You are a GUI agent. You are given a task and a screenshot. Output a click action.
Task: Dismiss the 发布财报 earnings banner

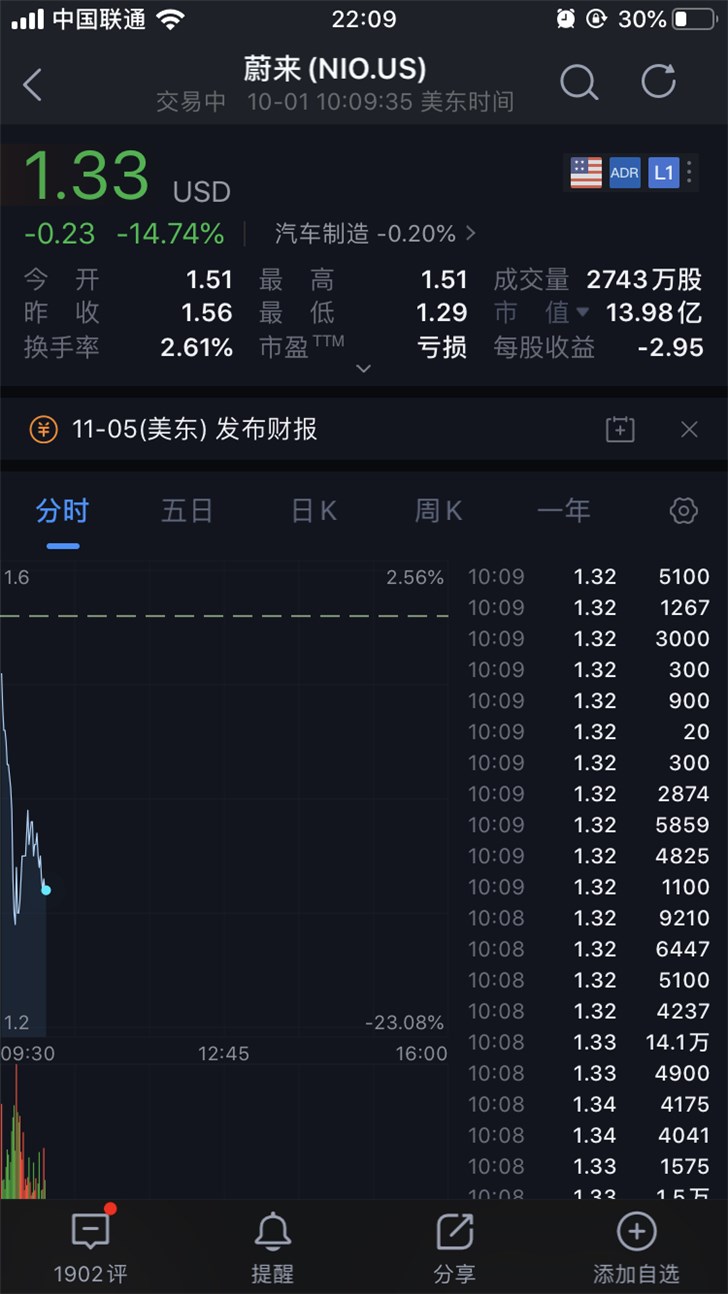tap(689, 430)
